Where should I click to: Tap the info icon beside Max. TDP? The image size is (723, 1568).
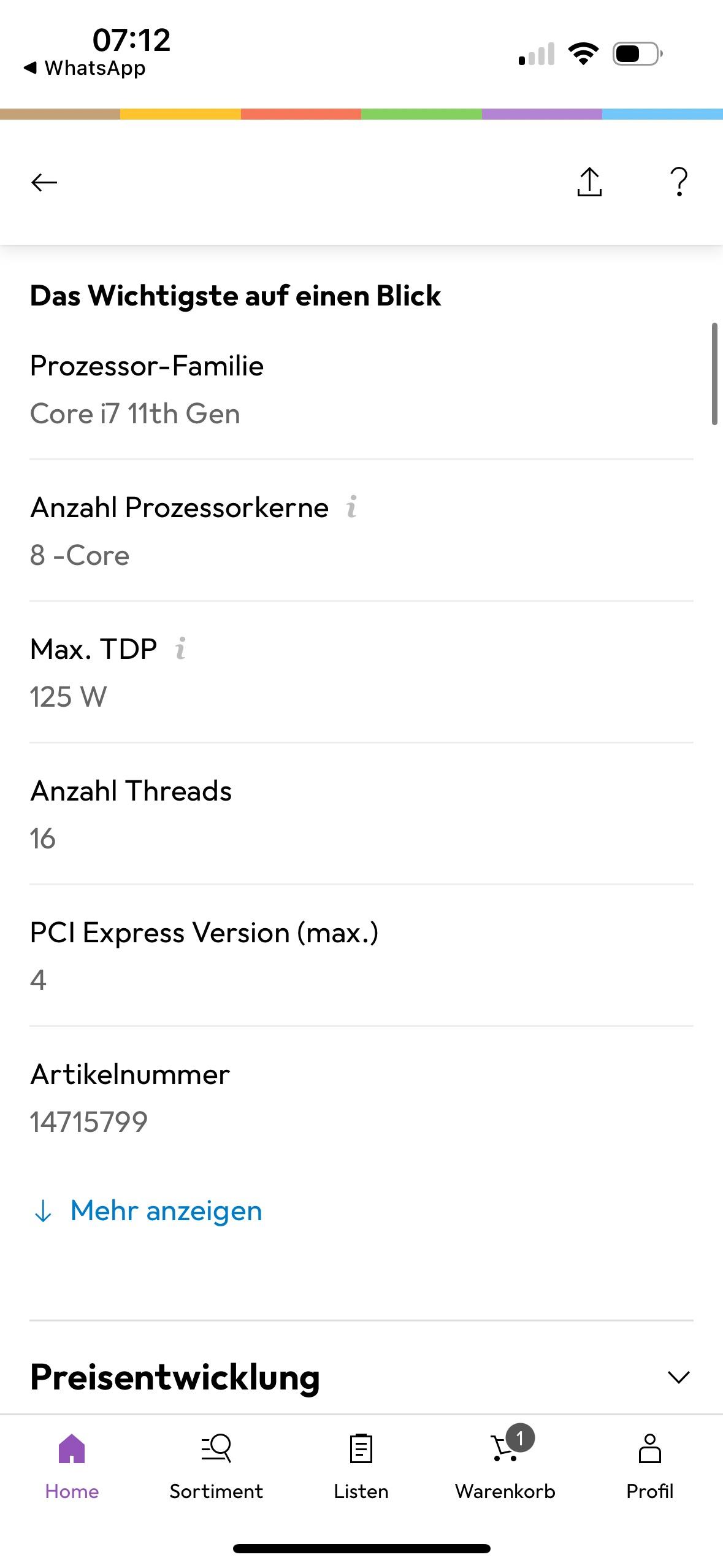[180, 648]
